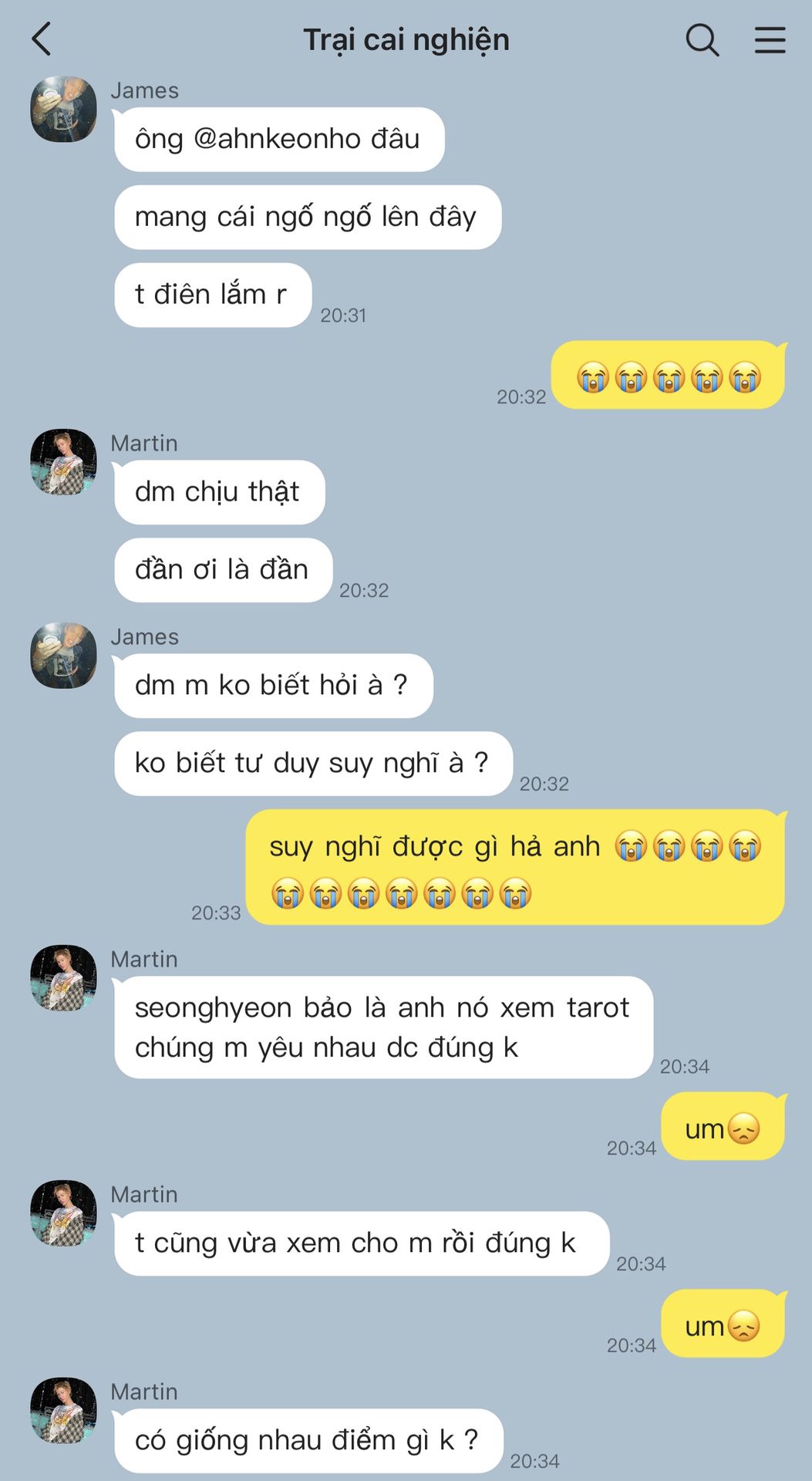Go back from the Trại cai nghiện chat
Screen dimensions: 812x1481
[42, 39]
